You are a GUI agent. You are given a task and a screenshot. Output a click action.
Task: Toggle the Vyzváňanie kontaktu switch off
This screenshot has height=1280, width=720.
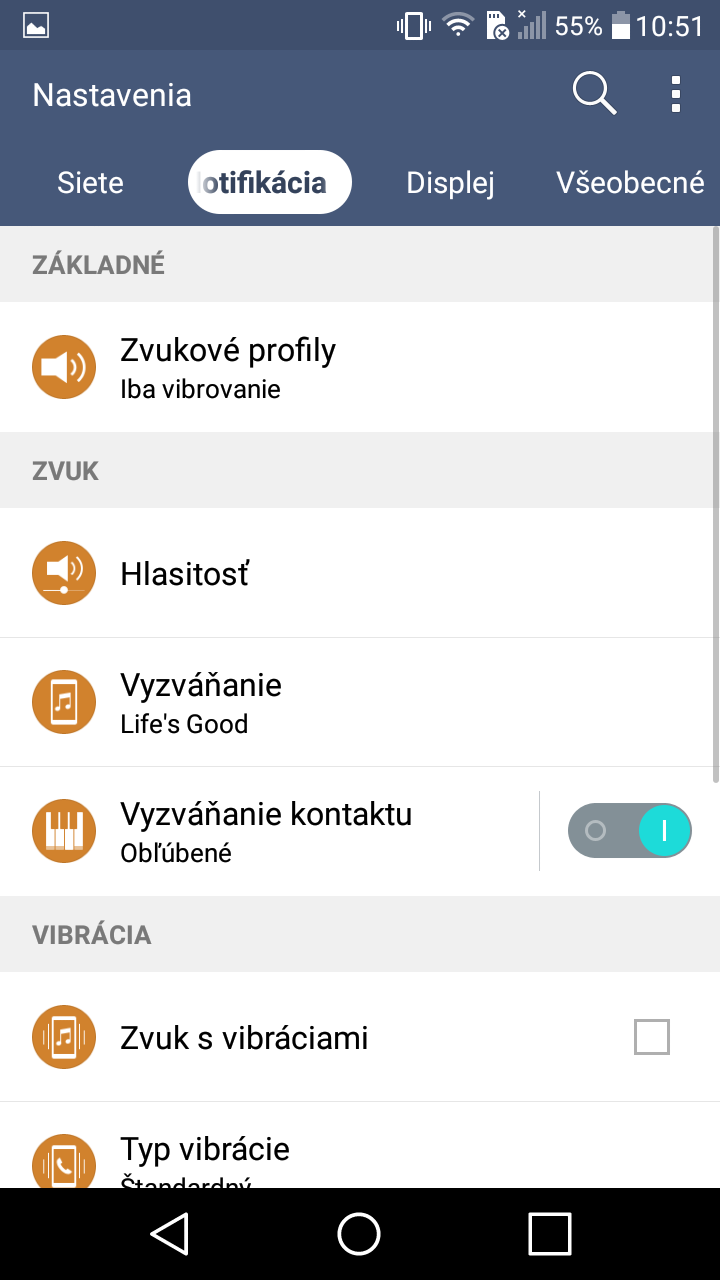[x=630, y=831]
